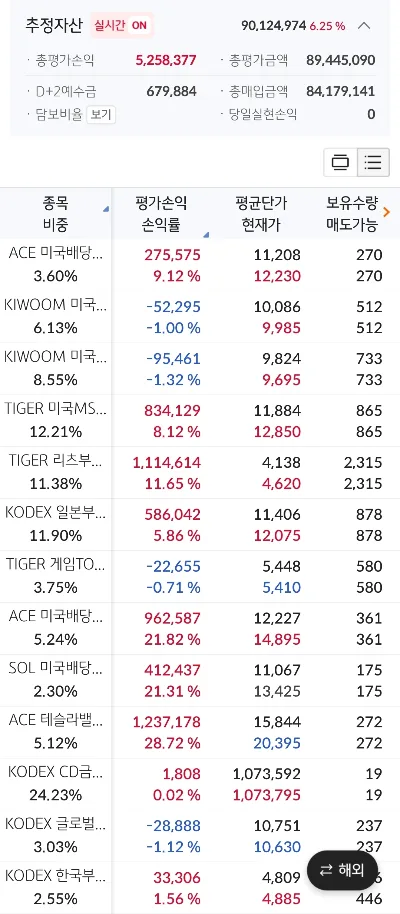Open the SOL 미국배당 holding row
Viewport: 400px width, 914px height.
click(x=200, y=680)
